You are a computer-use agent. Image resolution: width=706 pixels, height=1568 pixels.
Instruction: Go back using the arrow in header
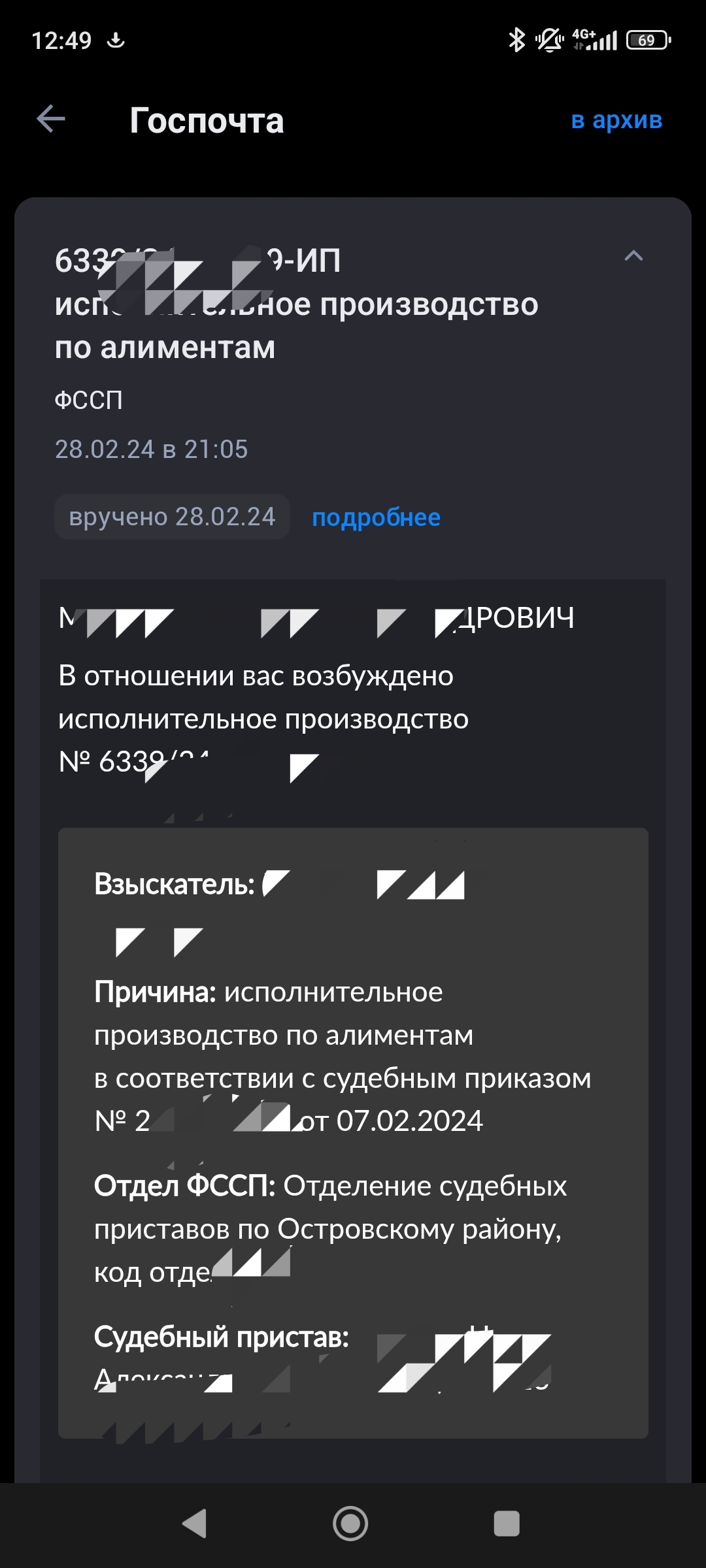51,120
